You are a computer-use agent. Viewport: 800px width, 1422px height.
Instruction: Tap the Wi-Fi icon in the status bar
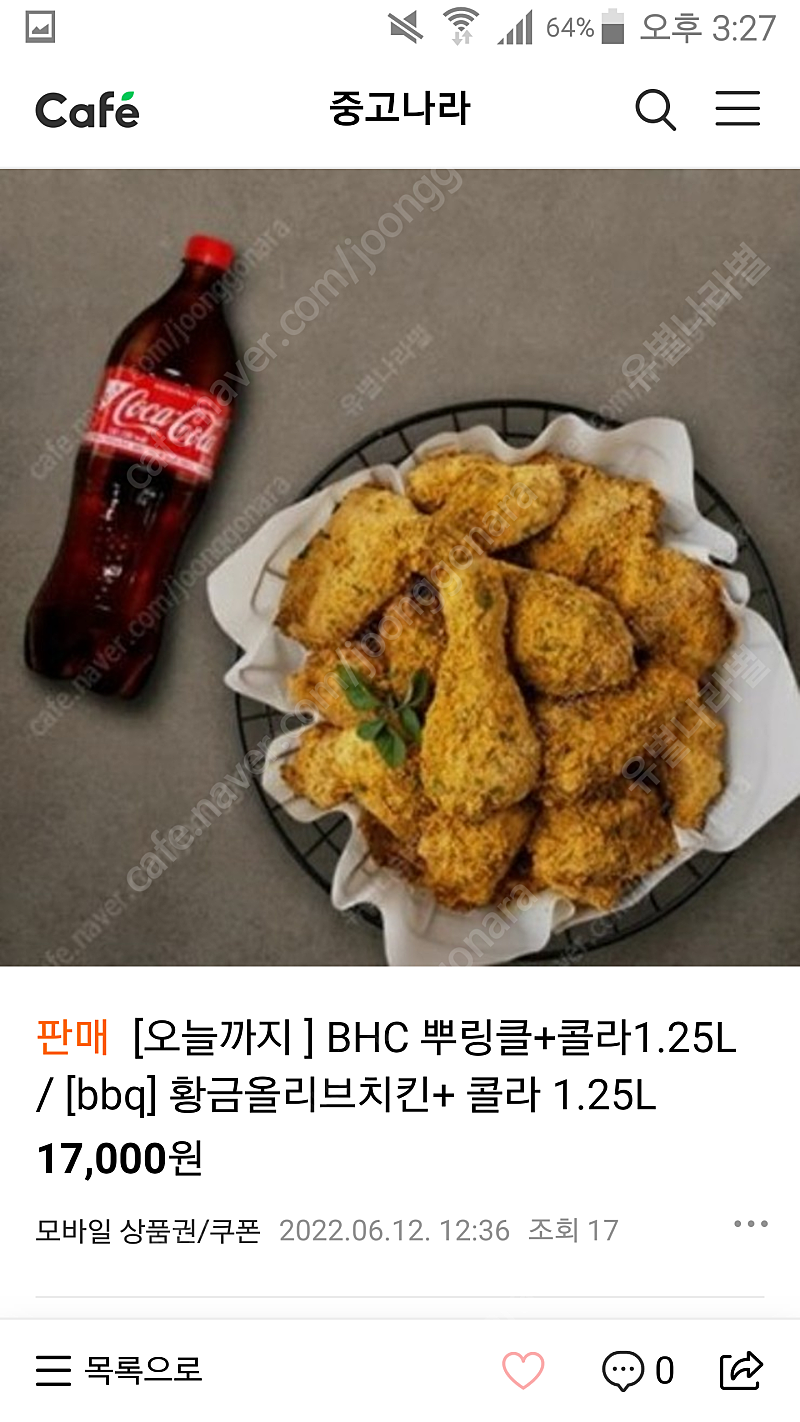click(460, 25)
